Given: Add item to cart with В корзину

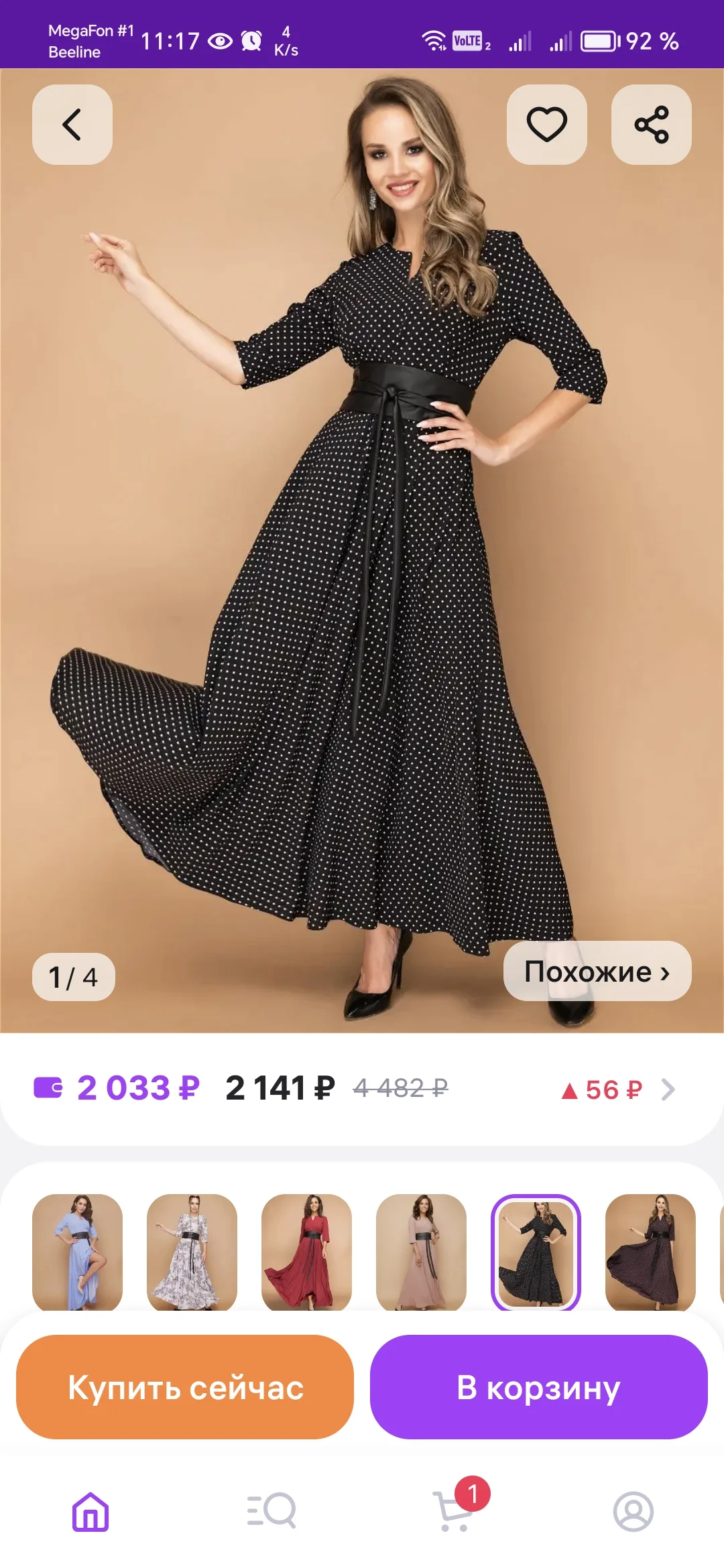Looking at the screenshot, I should point(538,1387).
